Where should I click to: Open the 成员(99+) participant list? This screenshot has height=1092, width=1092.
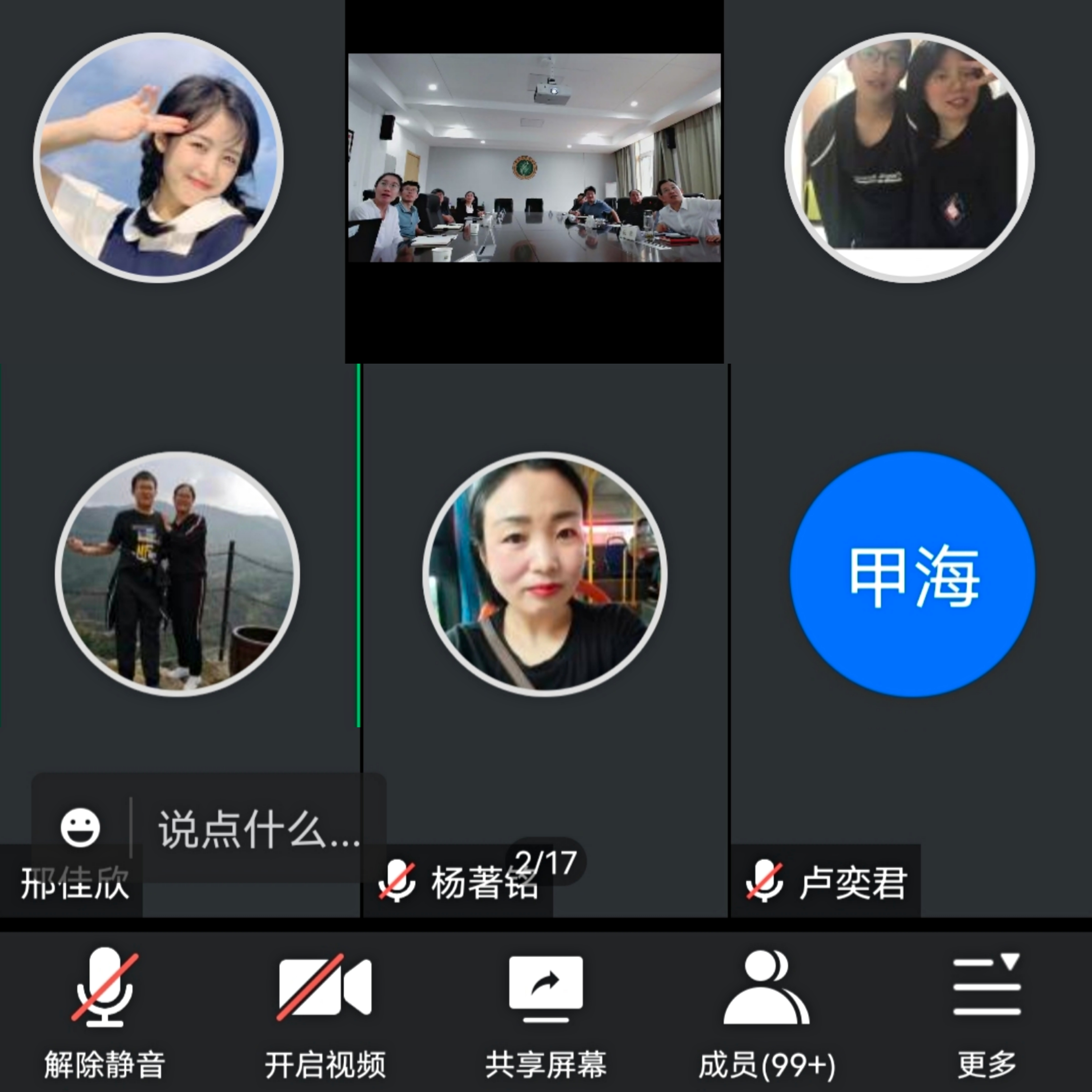(766, 1012)
